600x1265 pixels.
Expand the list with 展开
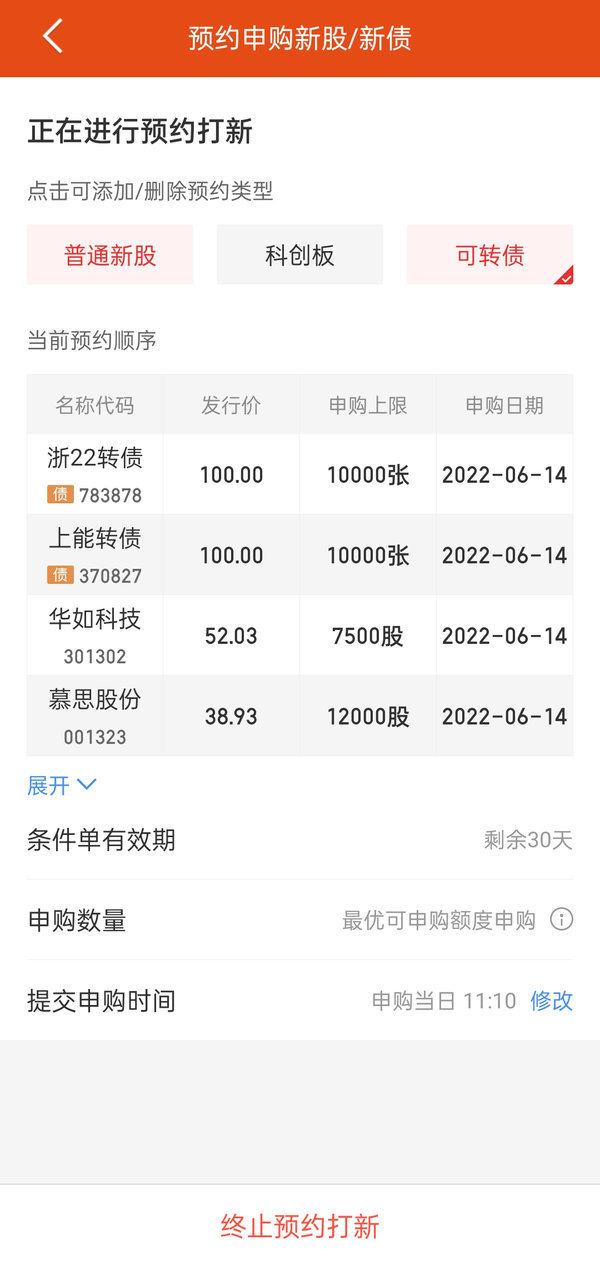point(61,785)
